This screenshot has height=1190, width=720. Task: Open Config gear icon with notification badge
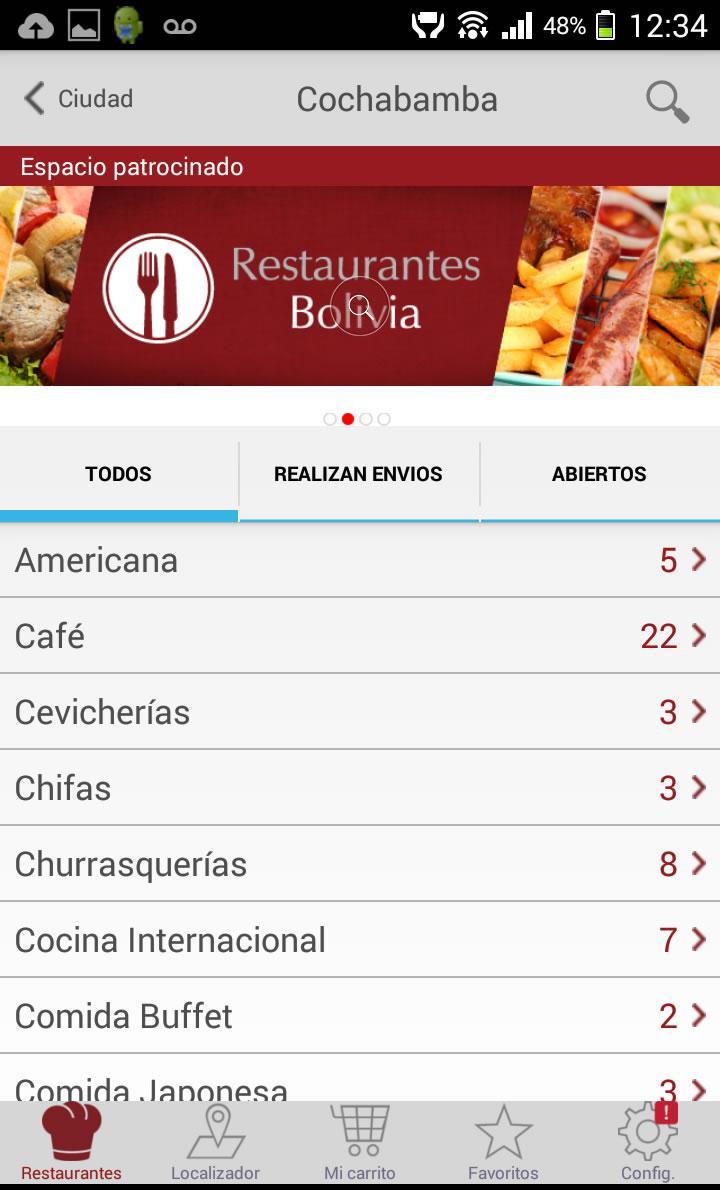pyautogui.click(x=647, y=1137)
